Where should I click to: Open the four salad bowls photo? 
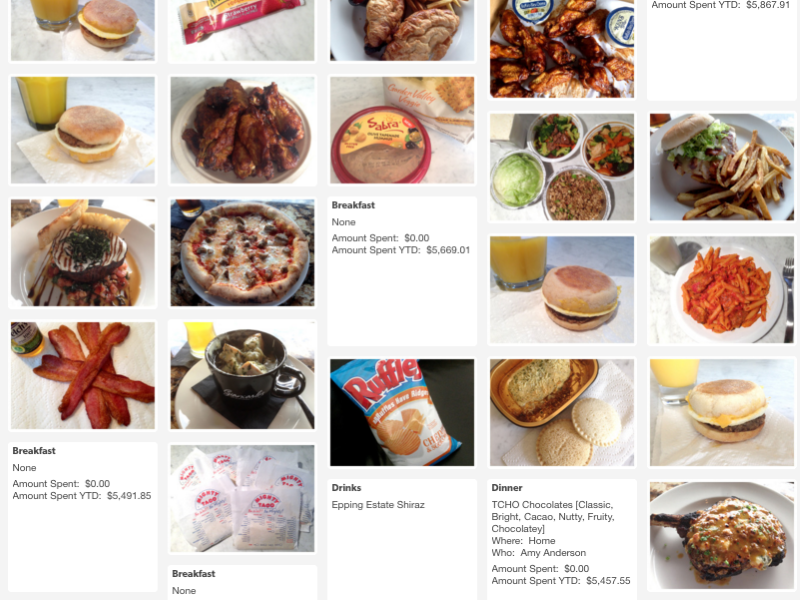(562, 166)
